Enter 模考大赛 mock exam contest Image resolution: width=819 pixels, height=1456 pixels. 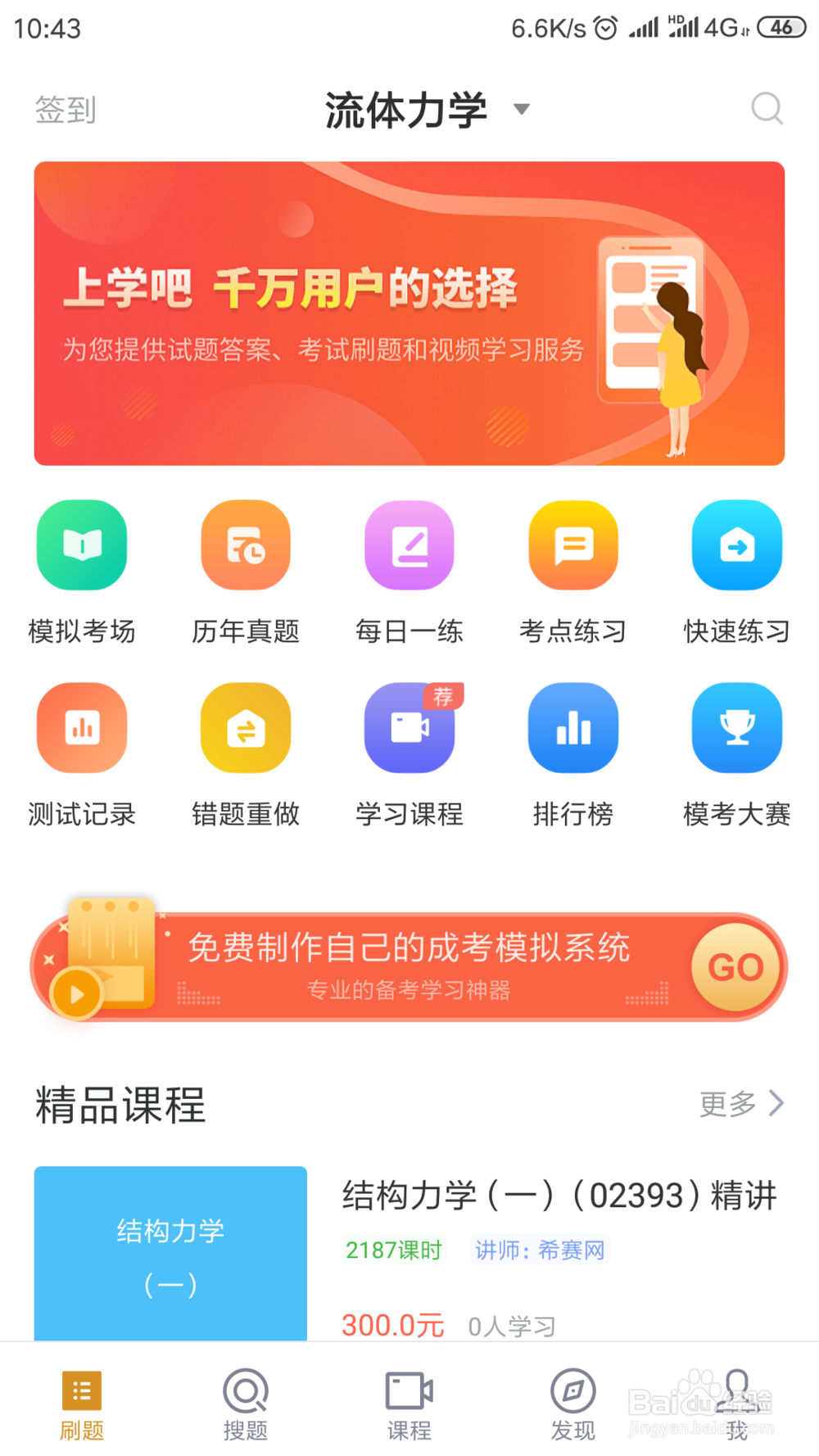pyautogui.click(x=736, y=729)
